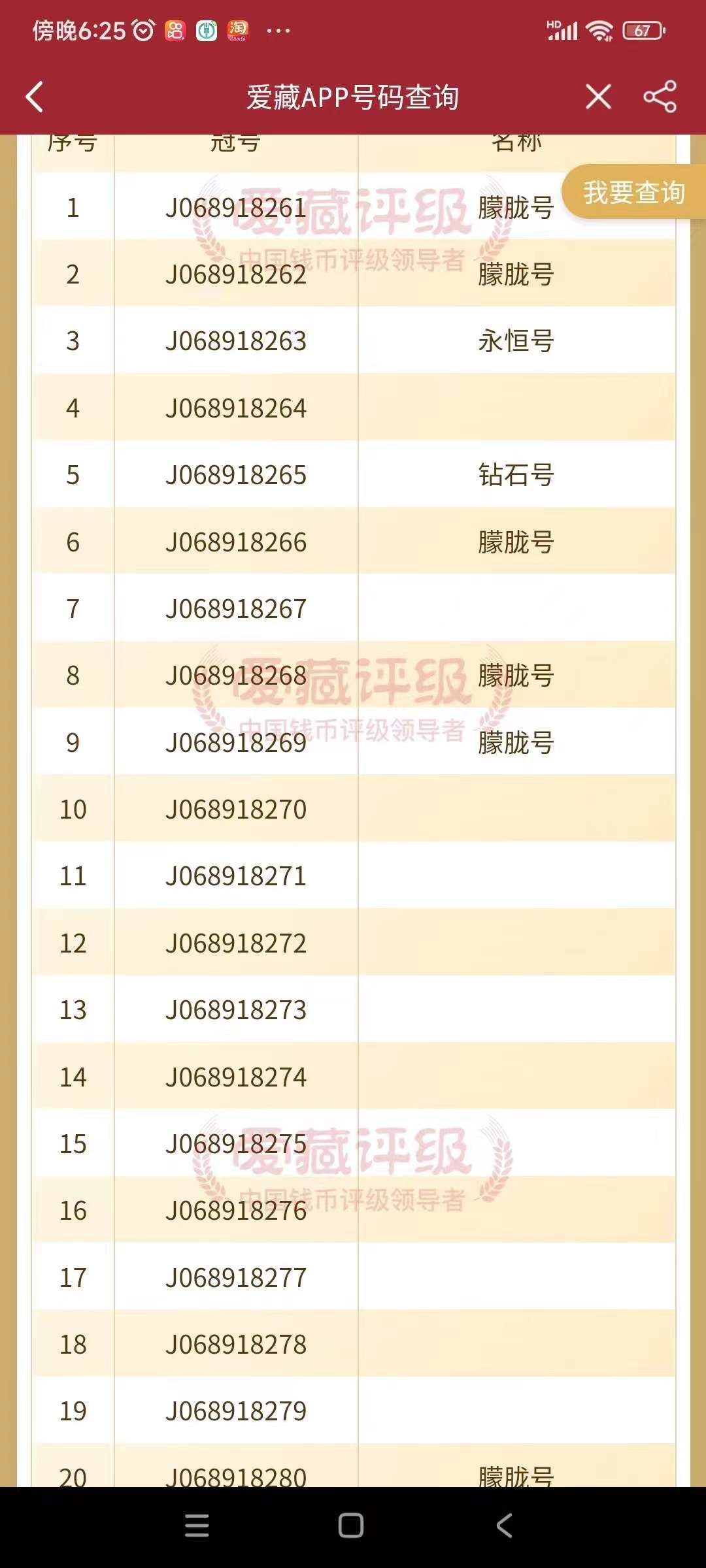Open recent apps from the navigation bar
Screen dimensions: 706x1568
[x=197, y=1526]
